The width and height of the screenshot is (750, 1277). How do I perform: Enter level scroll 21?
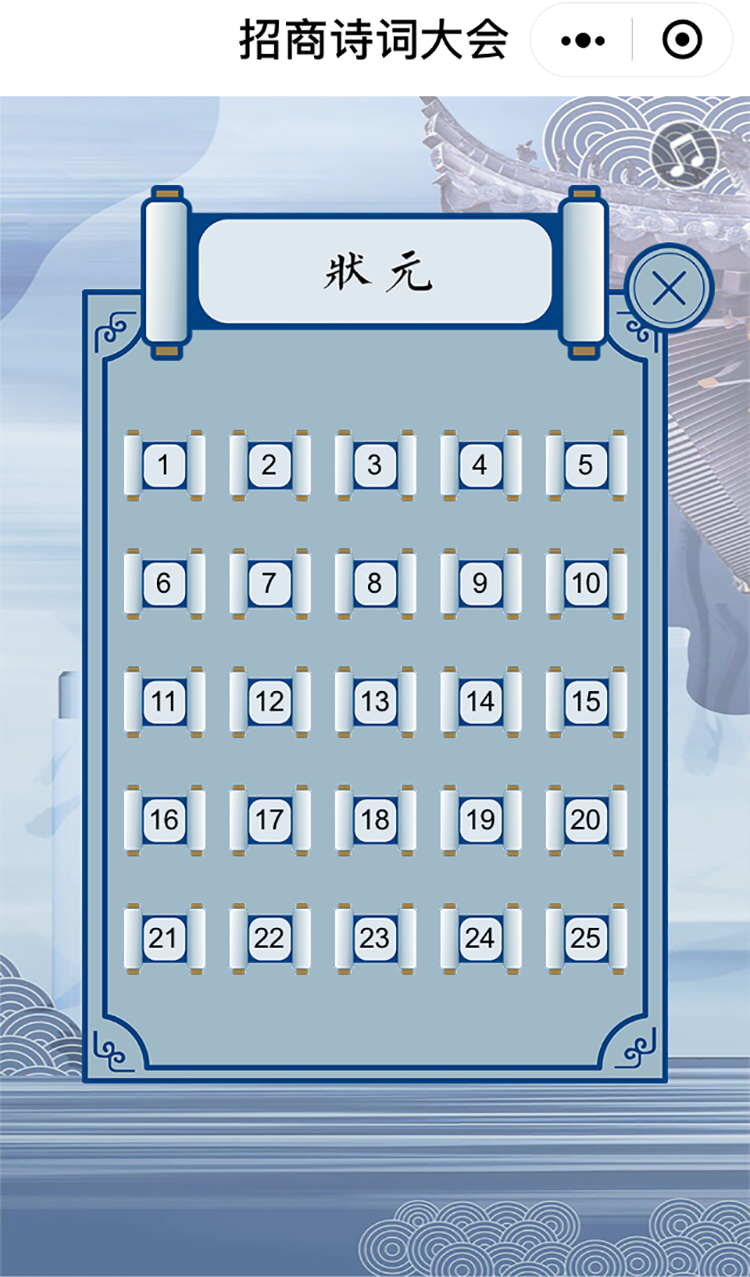pos(164,938)
